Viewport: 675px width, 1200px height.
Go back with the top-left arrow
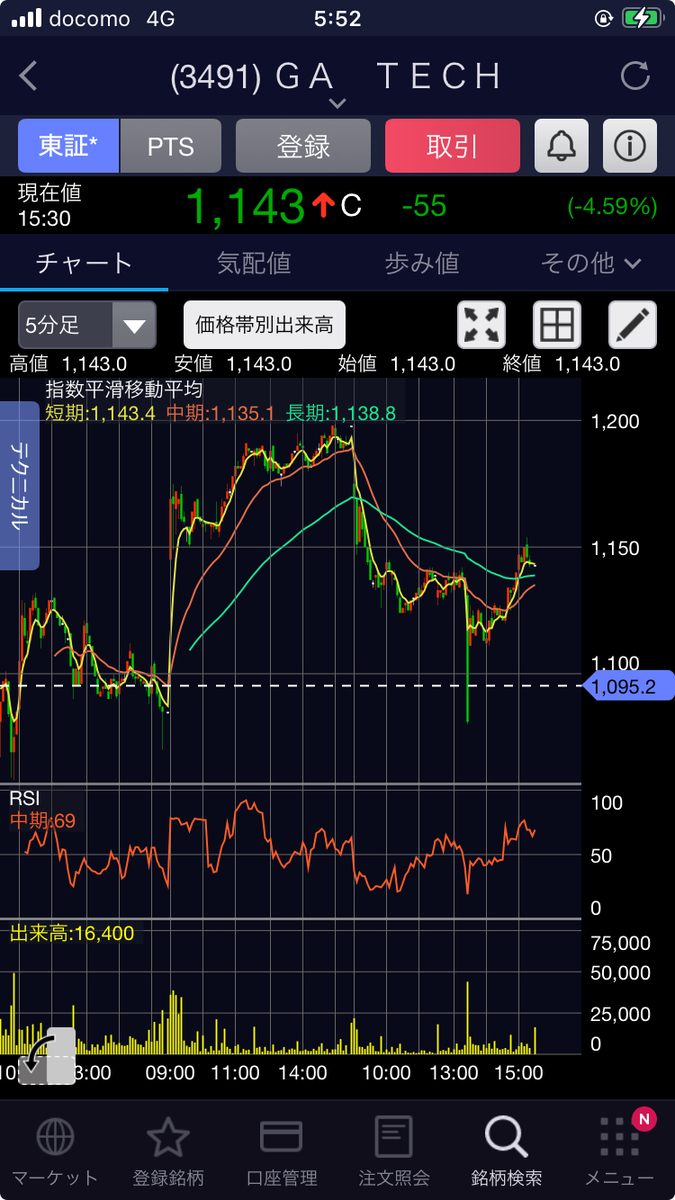(28, 76)
